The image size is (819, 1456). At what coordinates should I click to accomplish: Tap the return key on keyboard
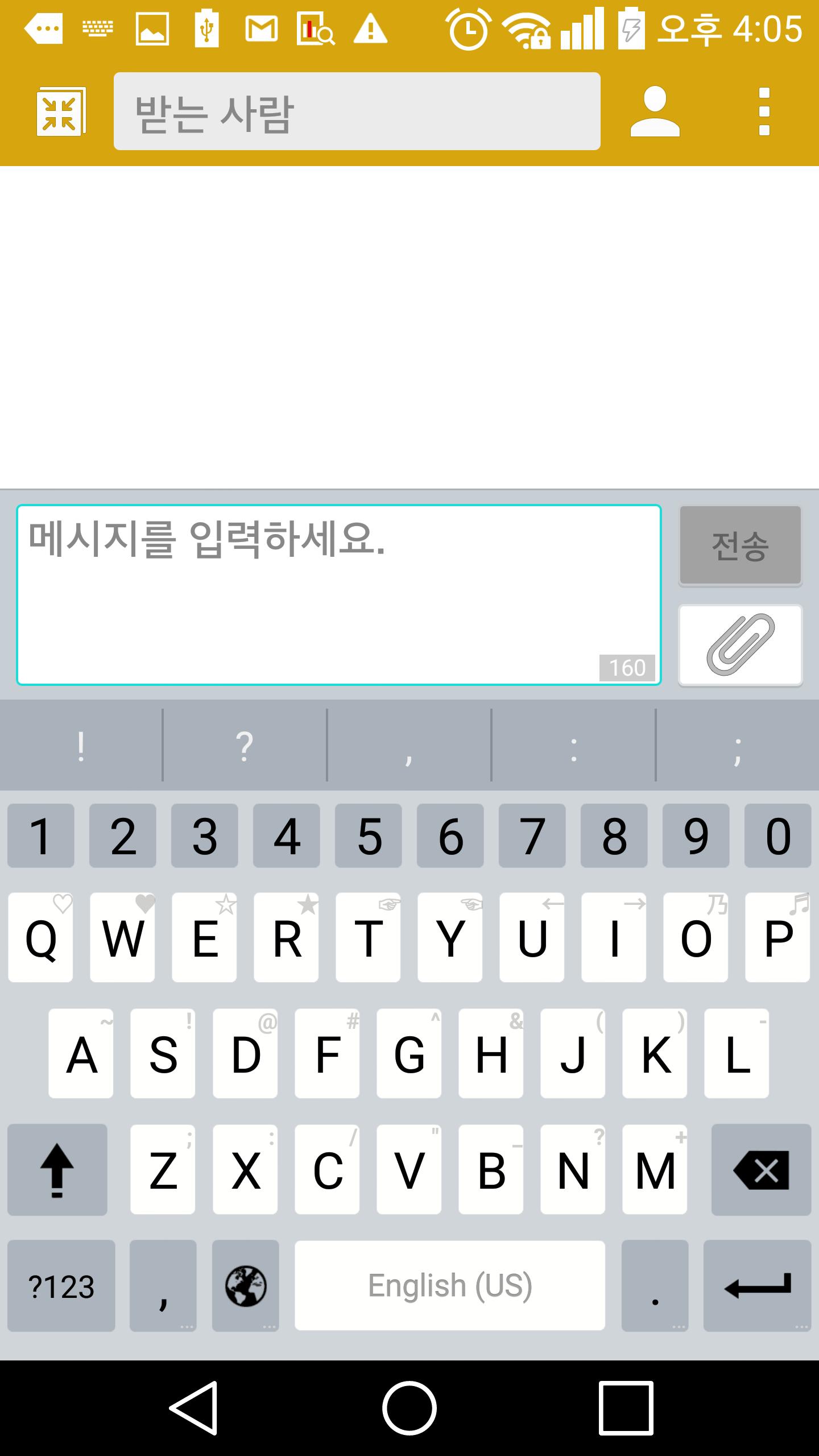point(757,1286)
